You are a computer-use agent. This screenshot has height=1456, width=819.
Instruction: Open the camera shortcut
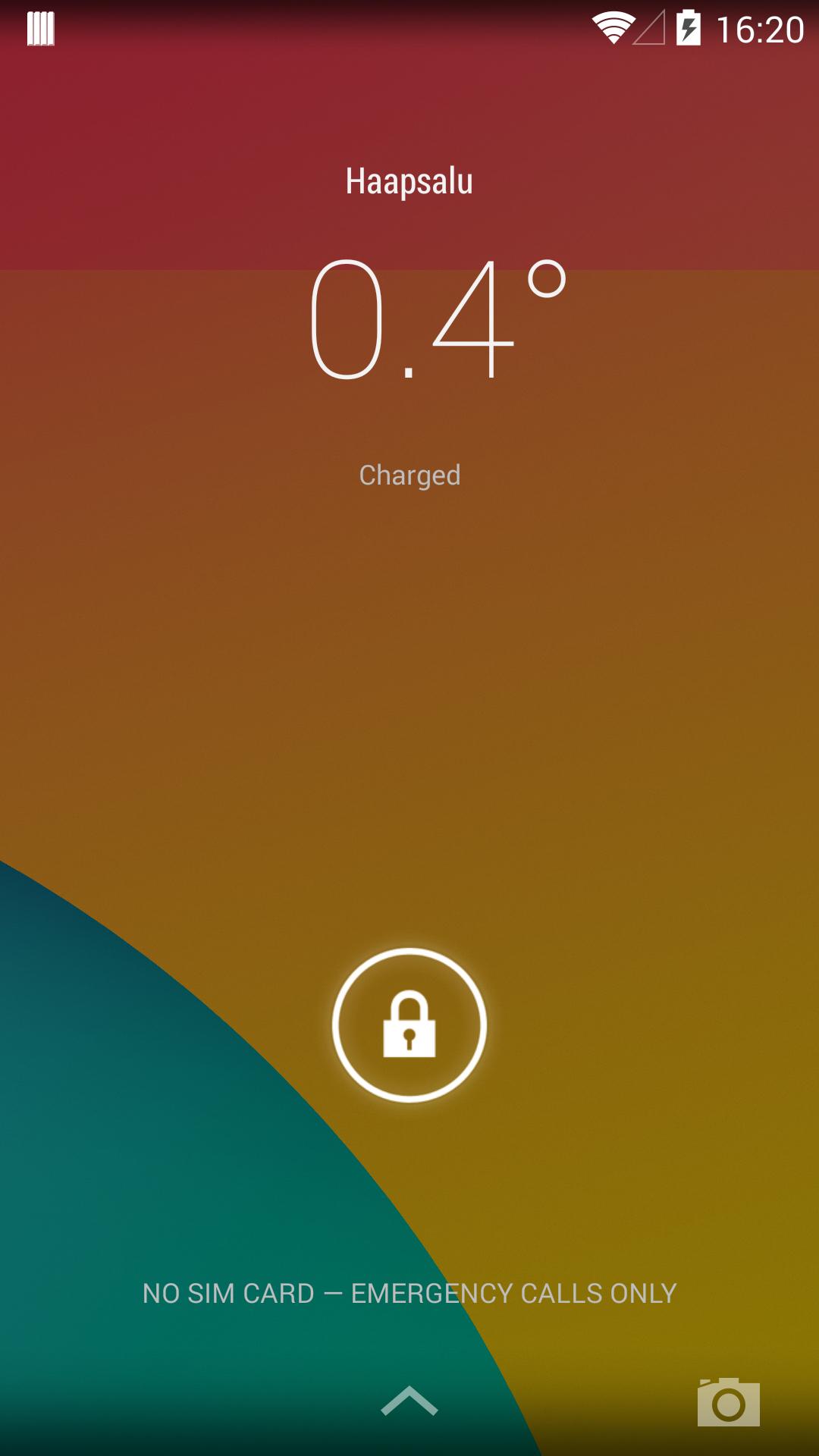(728, 1402)
